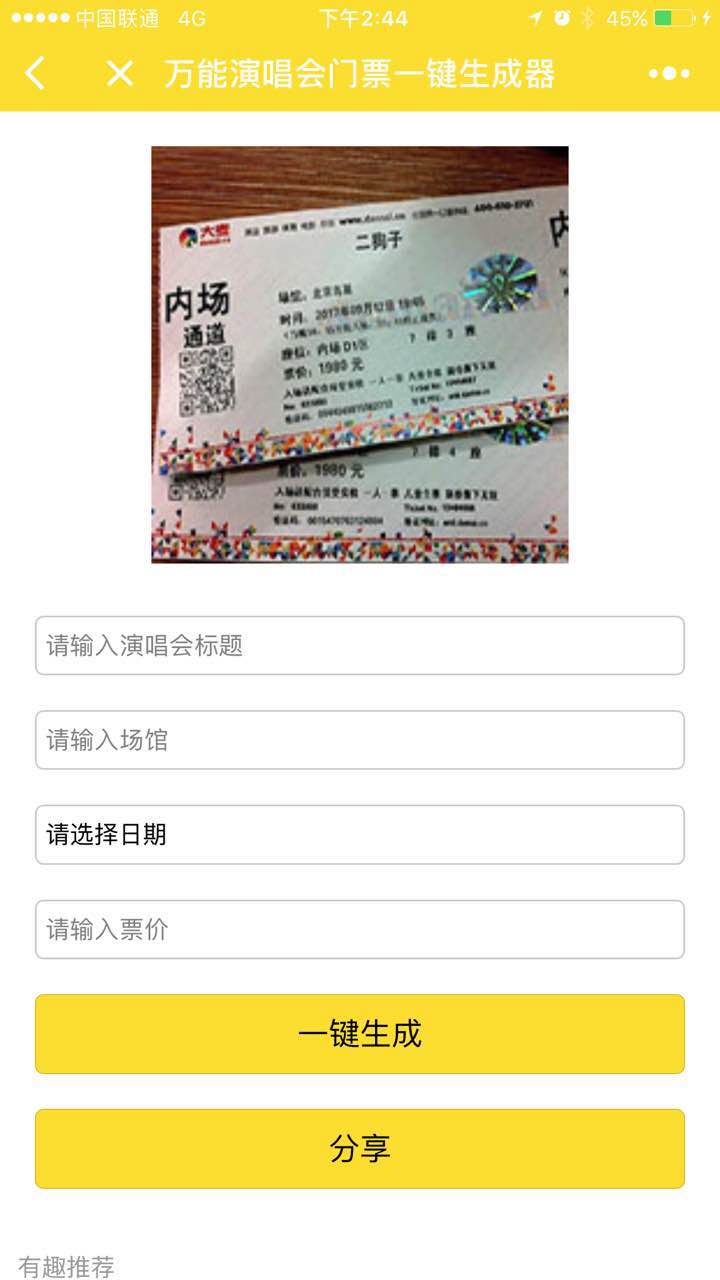The width and height of the screenshot is (720, 1280).
Task: Close the web page with X
Action: 120,73
